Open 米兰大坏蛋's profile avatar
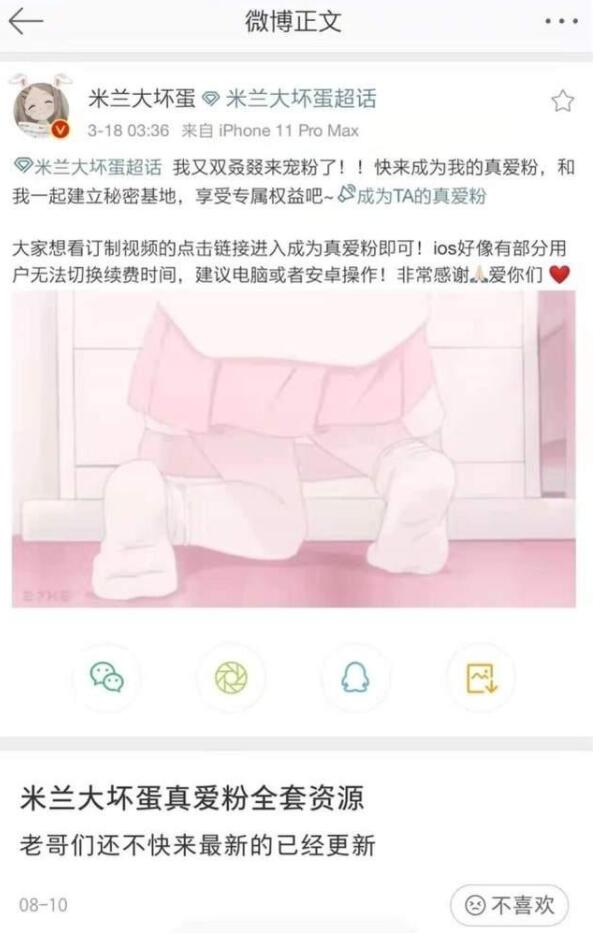 click(x=41, y=107)
